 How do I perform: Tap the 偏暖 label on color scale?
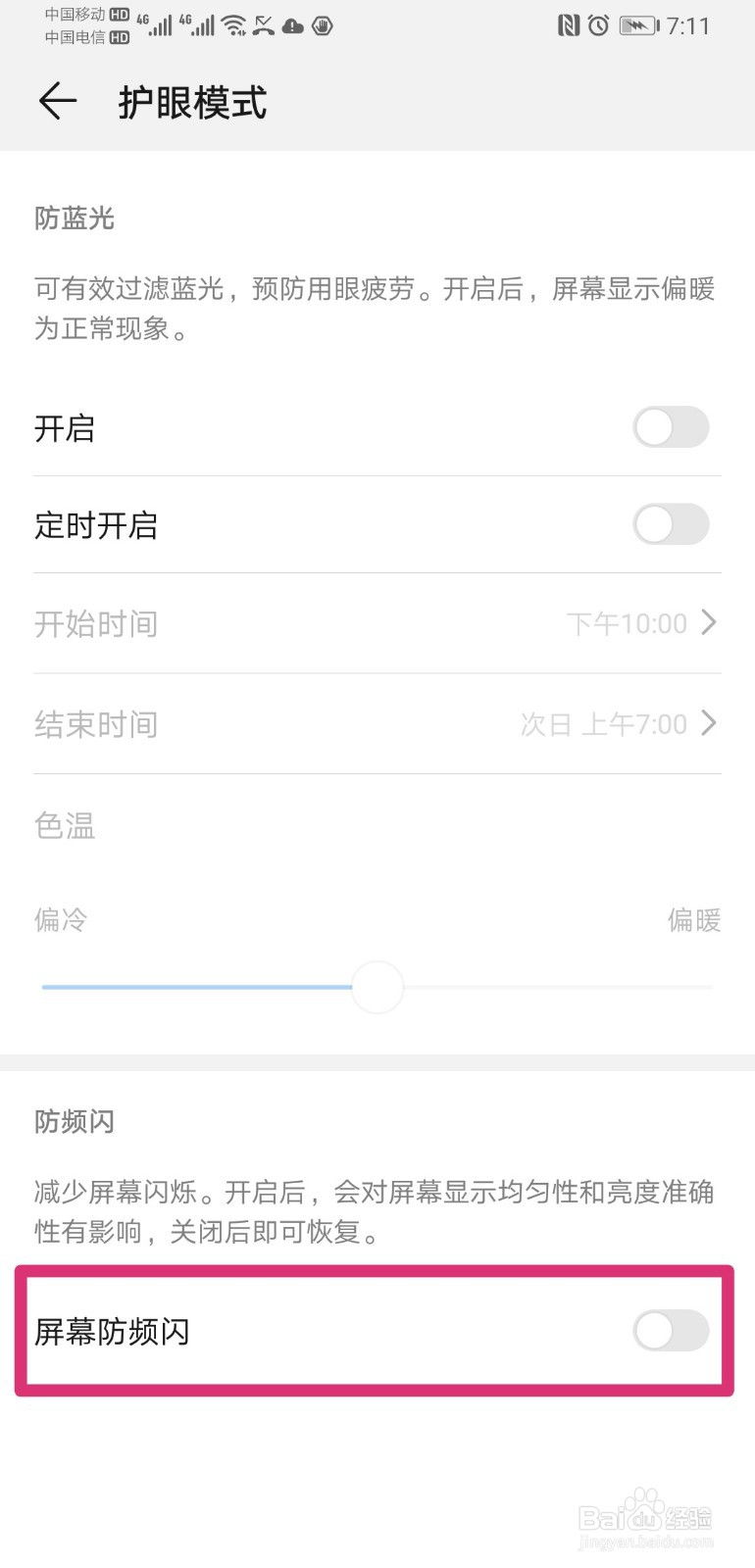tap(694, 920)
